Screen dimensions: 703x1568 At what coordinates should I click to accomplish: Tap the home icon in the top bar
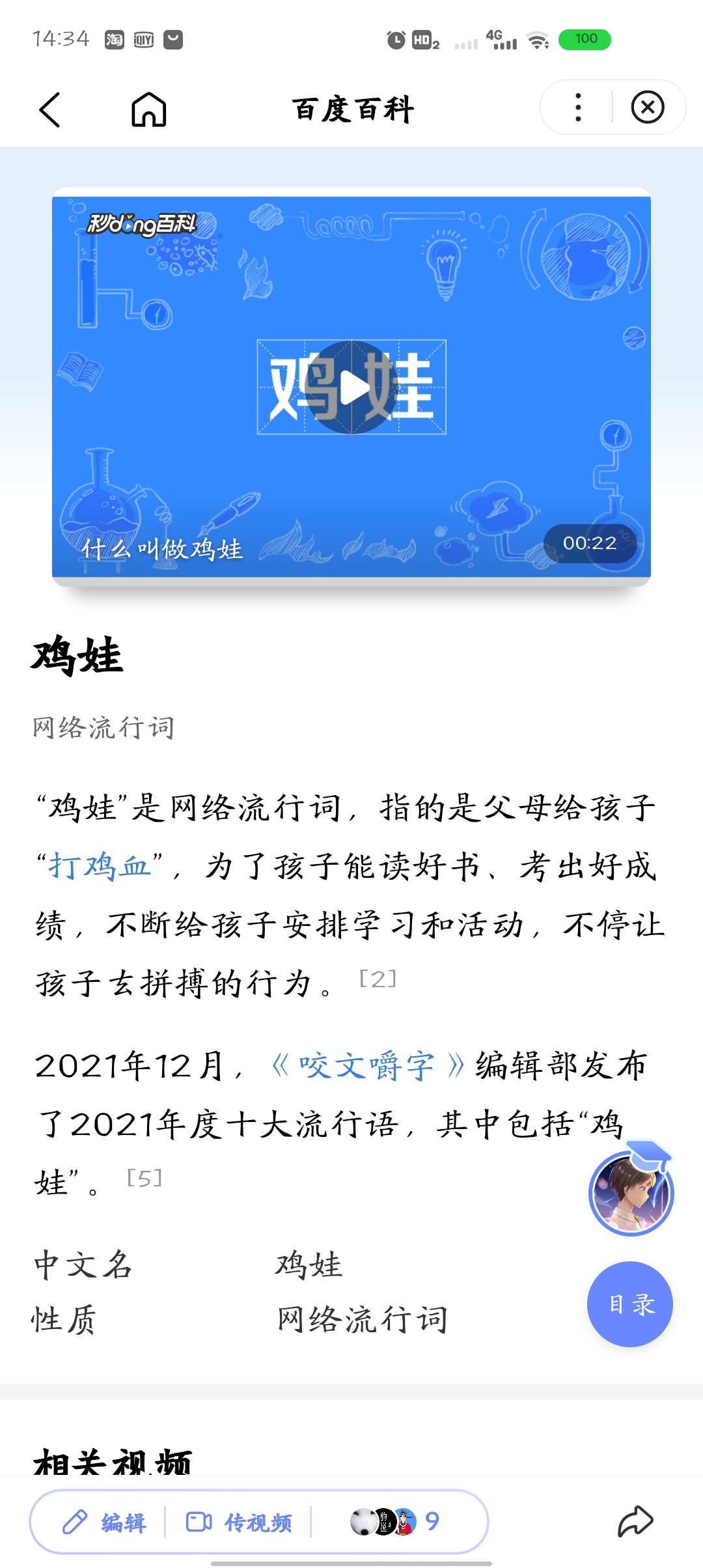[x=148, y=109]
